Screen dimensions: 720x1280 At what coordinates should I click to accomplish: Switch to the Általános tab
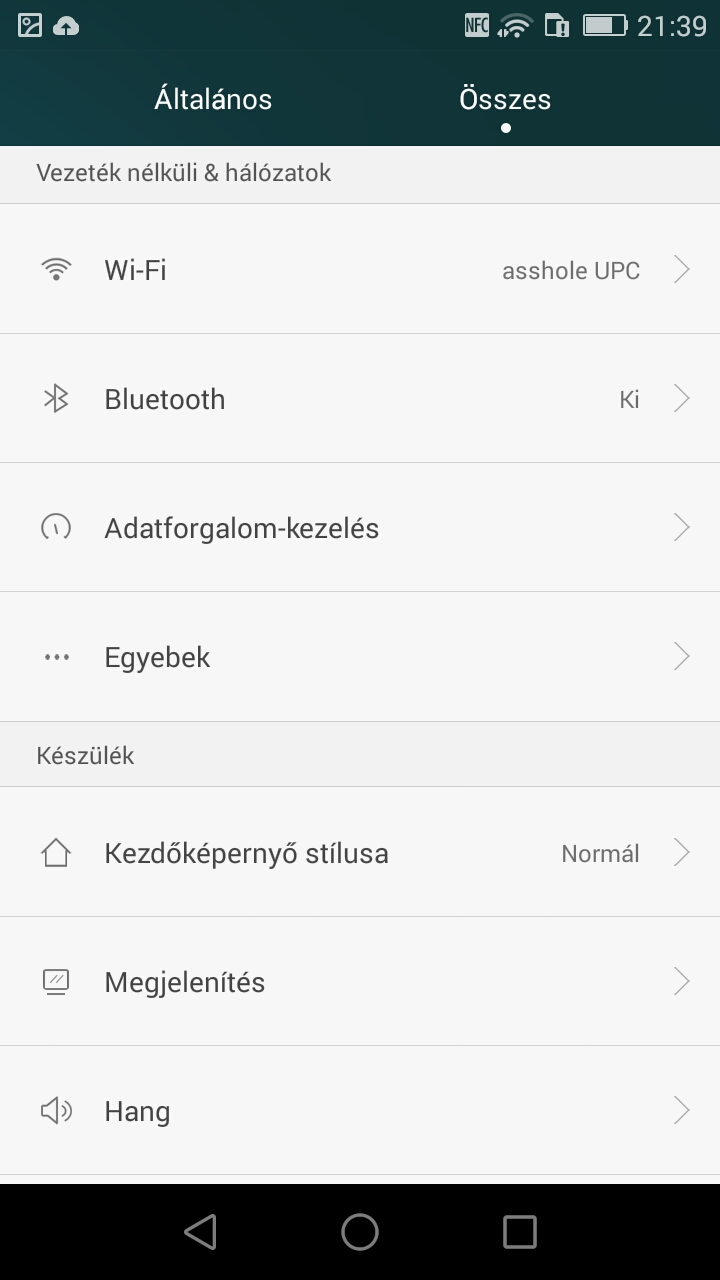pos(213,100)
